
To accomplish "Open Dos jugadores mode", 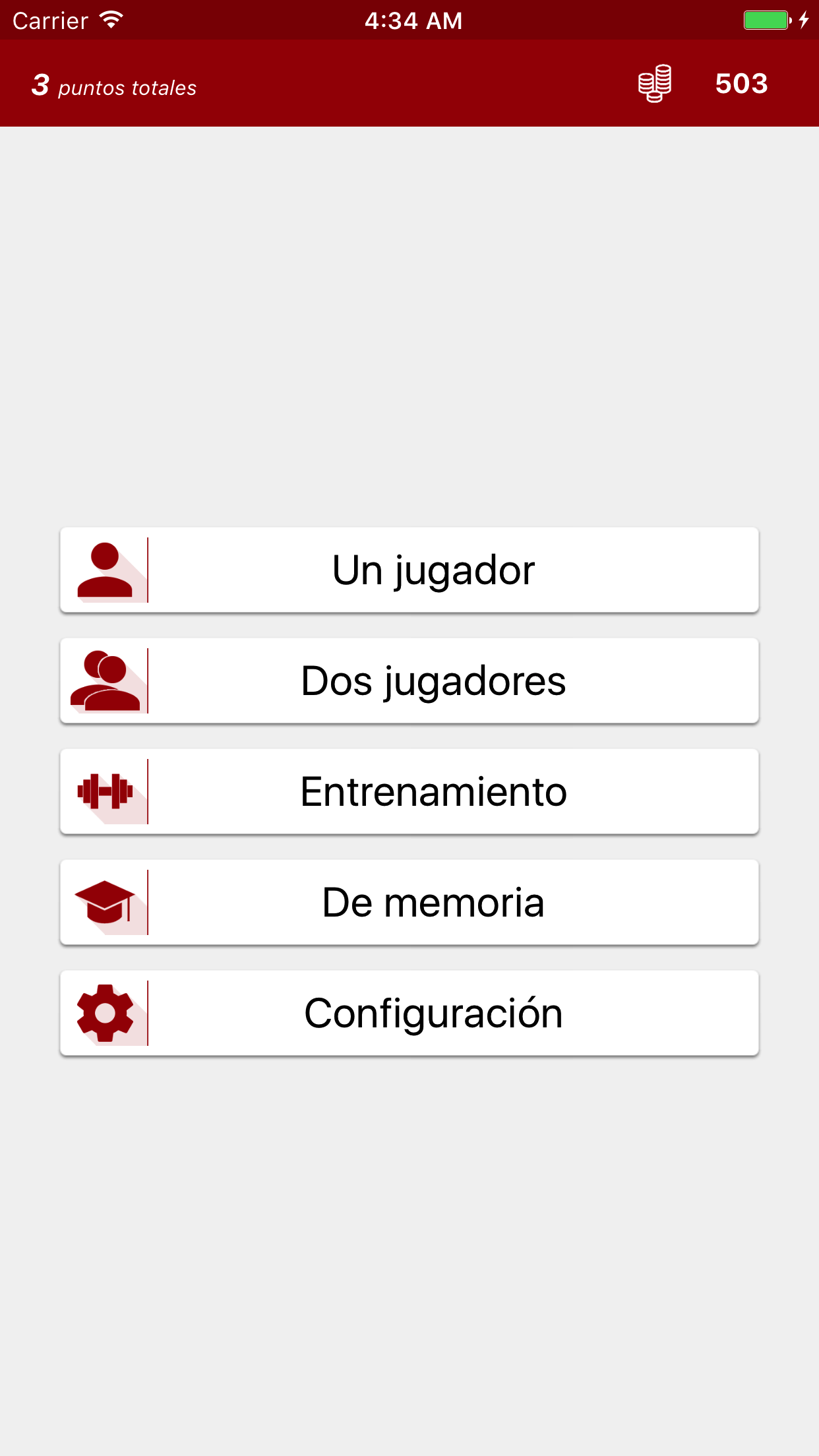I will click(409, 681).
